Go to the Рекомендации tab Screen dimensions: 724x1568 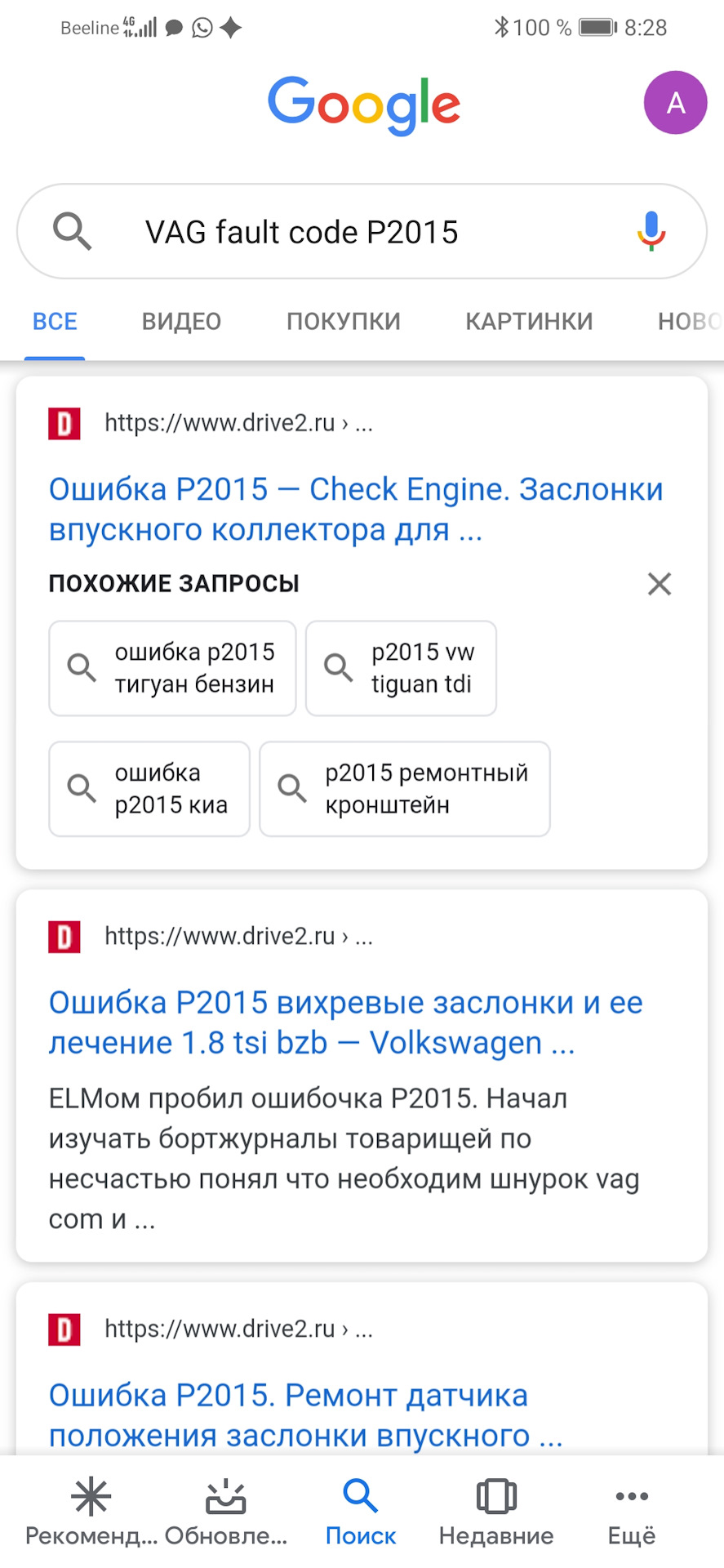[x=91, y=1512]
